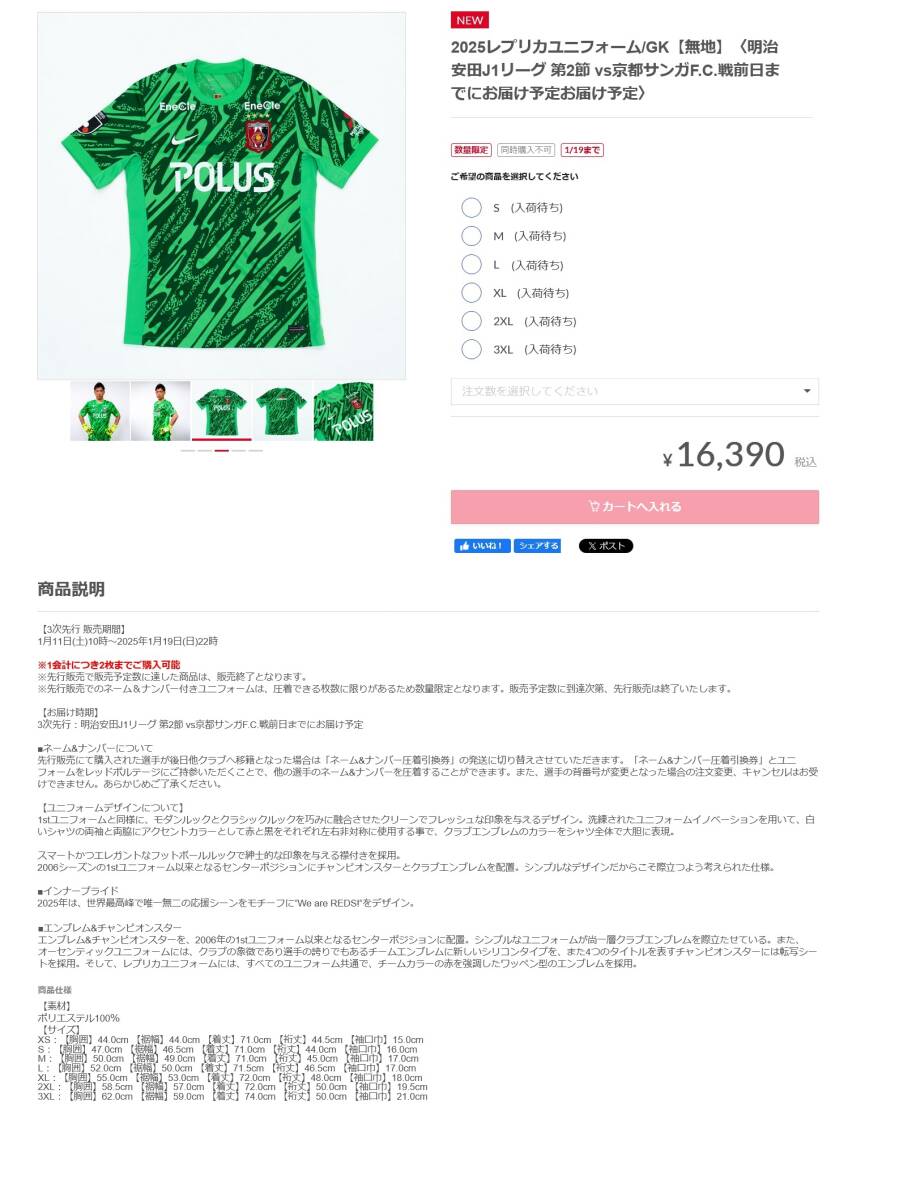
Task: Select the 3XL size option
Action: [x=471, y=349]
